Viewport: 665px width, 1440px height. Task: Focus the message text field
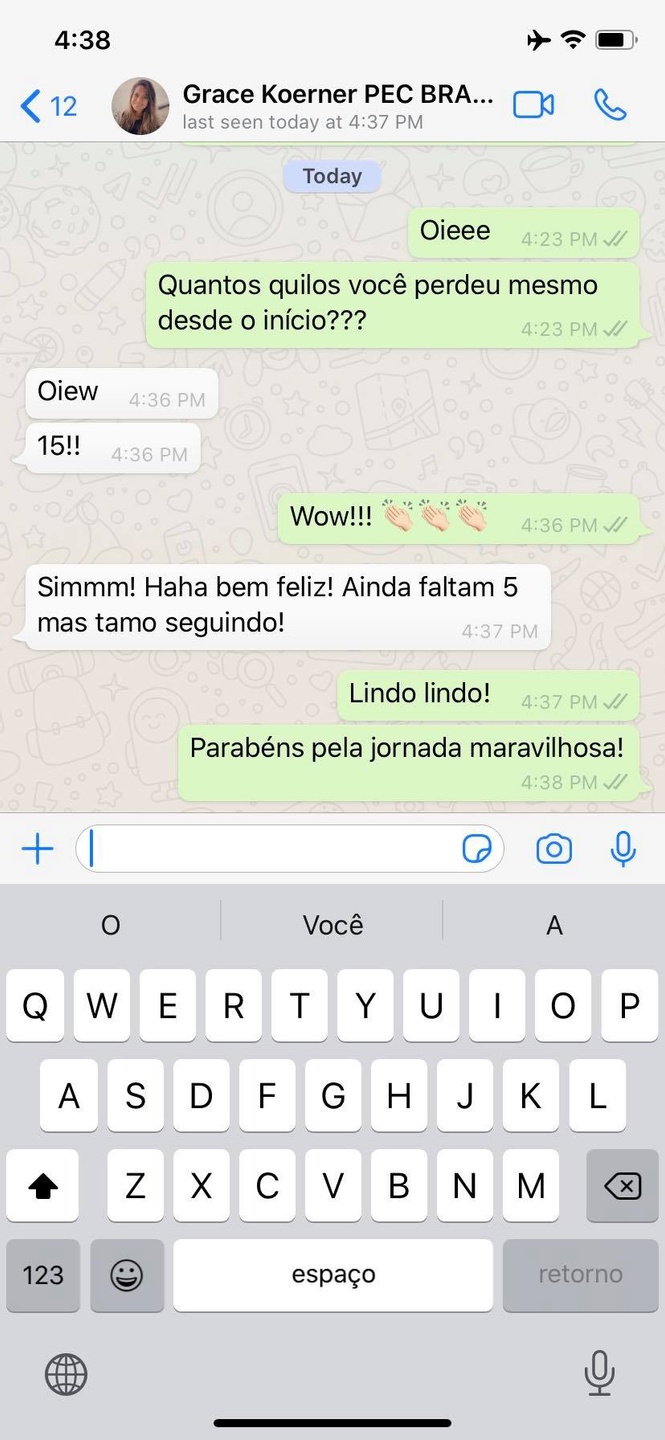[270, 850]
